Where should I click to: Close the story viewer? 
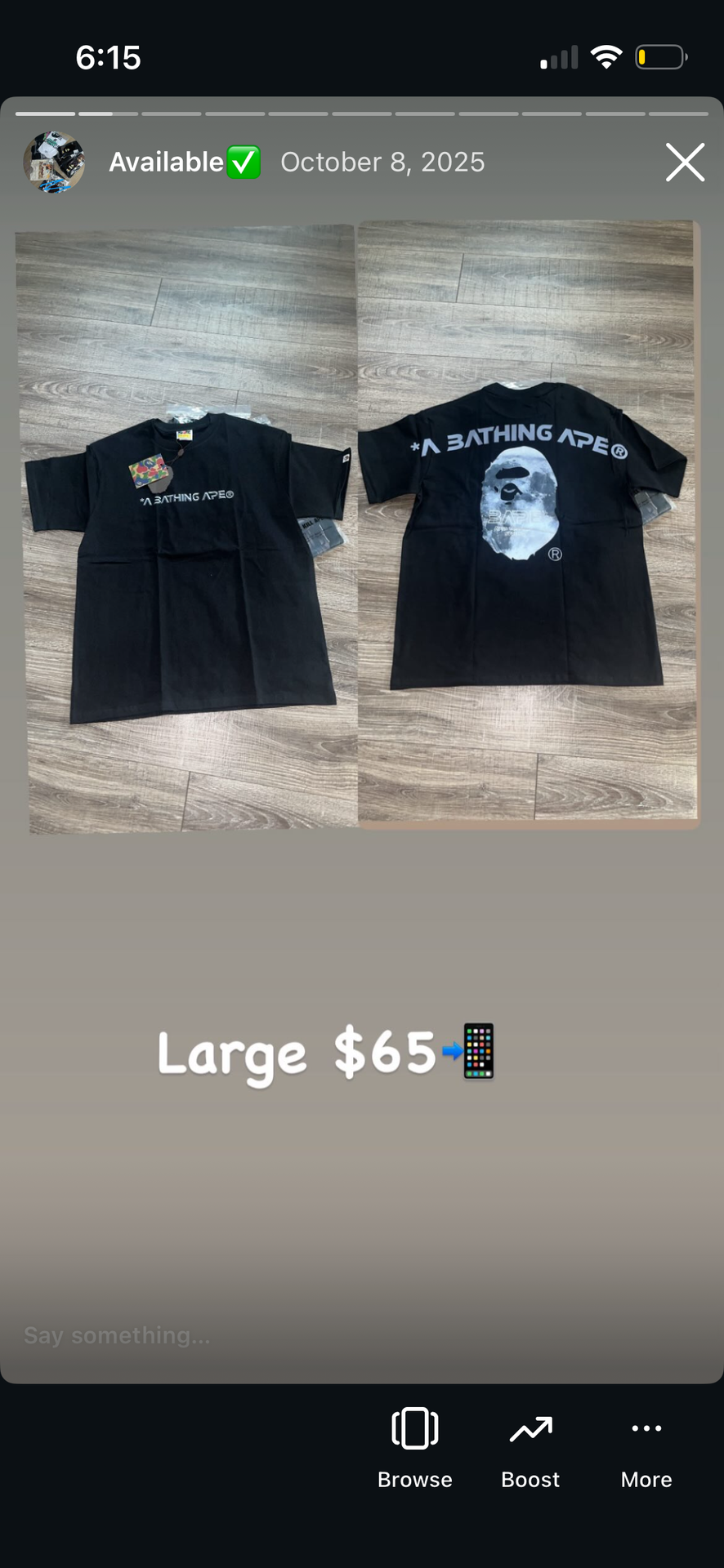pos(685,162)
